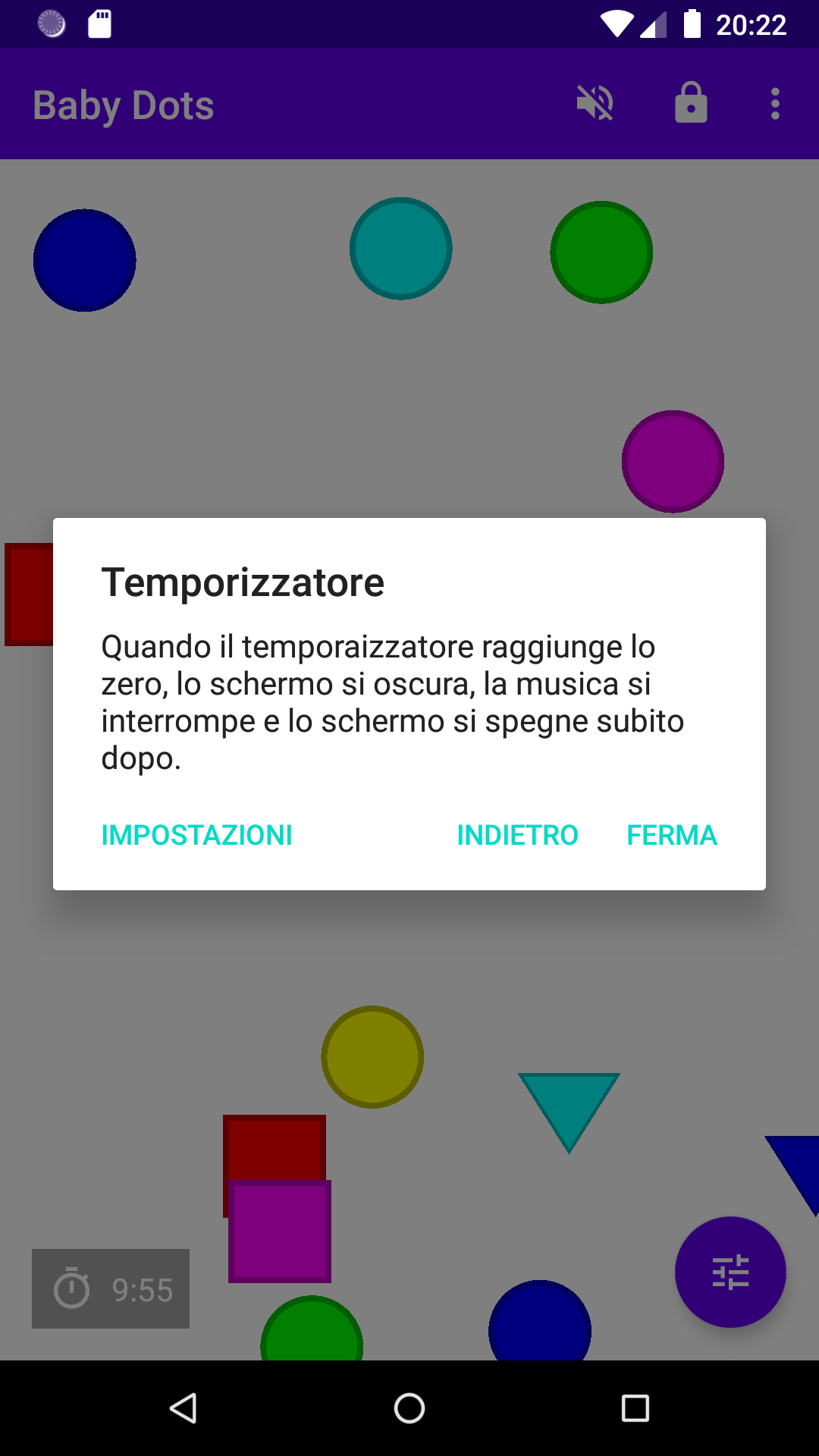Open the sliders settings floating button
The height and width of the screenshot is (1456, 819).
(730, 1272)
